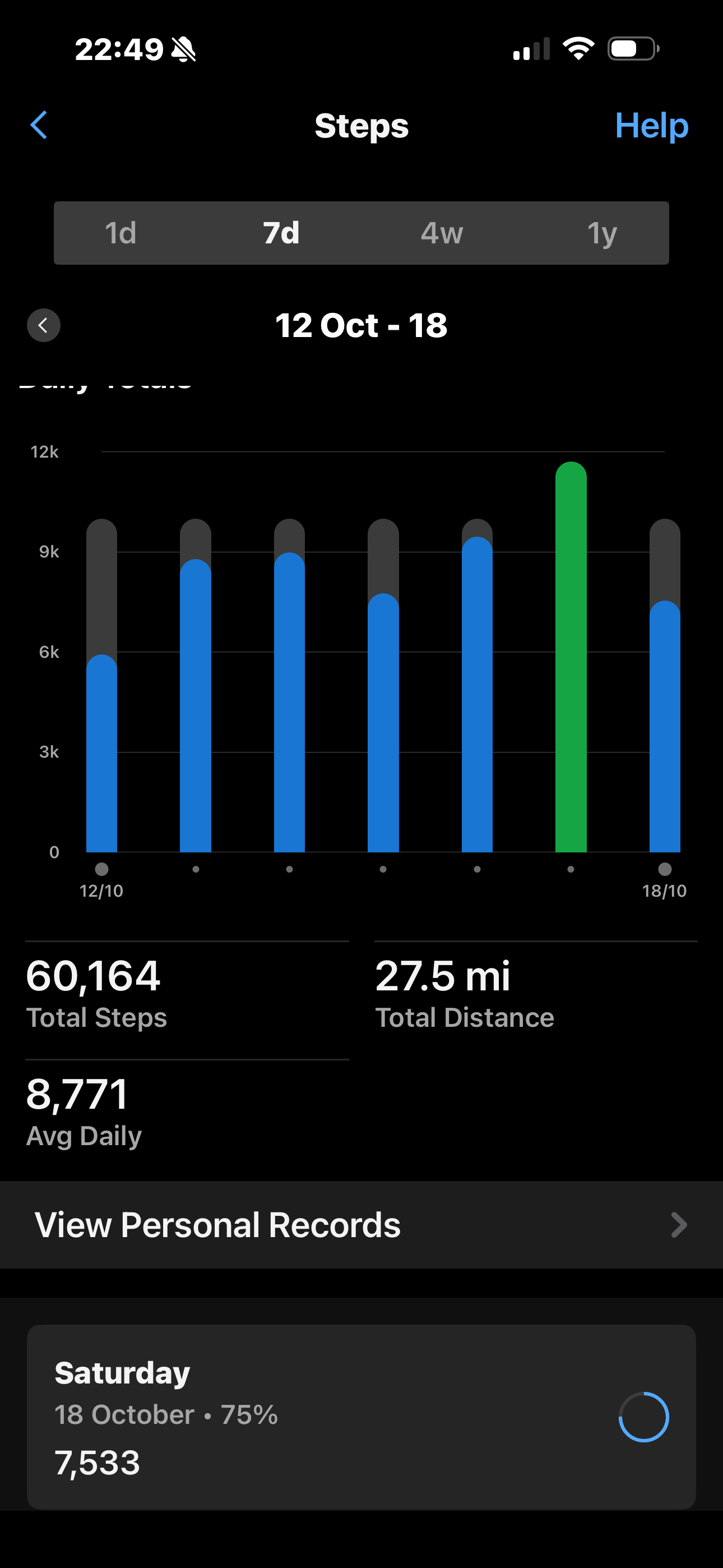Screen dimensions: 723x1568
Task: Go to the previous week of steps
Action: click(x=43, y=325)
